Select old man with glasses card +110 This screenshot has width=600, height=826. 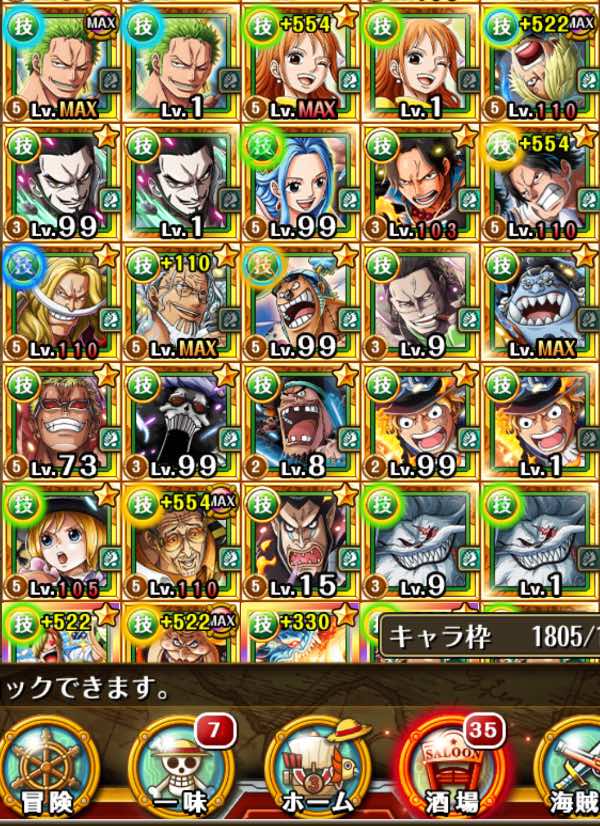coord(180,302)
